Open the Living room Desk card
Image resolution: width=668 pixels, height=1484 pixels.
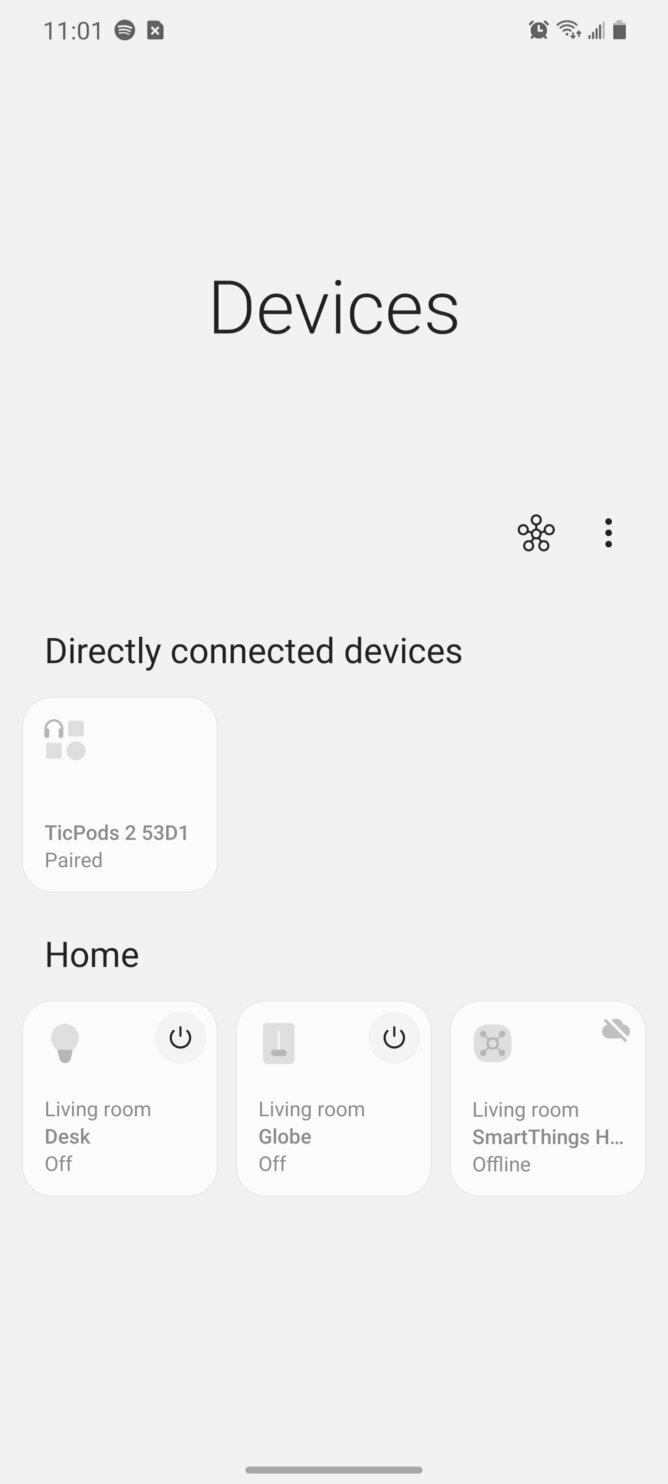coord(120,1098)
